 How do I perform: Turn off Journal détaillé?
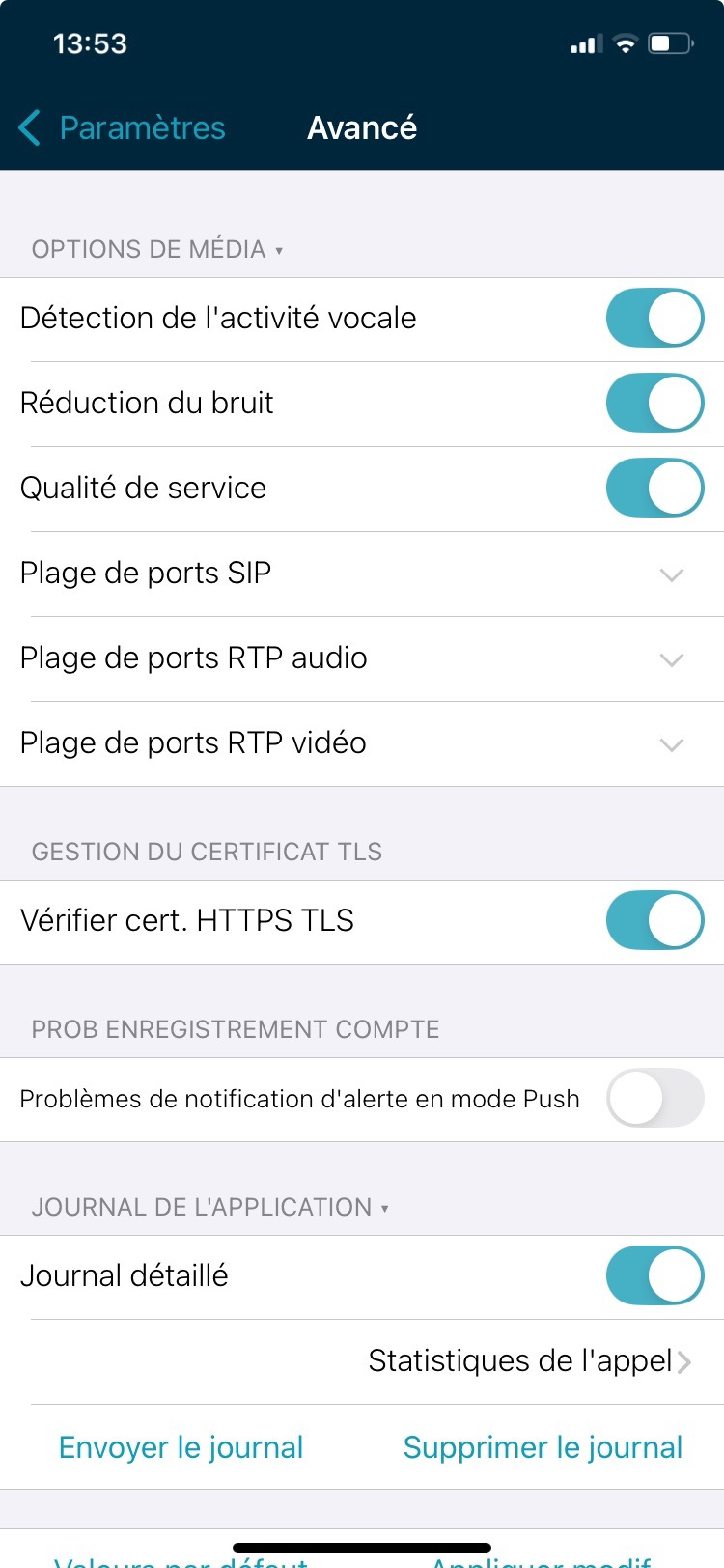pyautogui.click(x=654, y=1275)
